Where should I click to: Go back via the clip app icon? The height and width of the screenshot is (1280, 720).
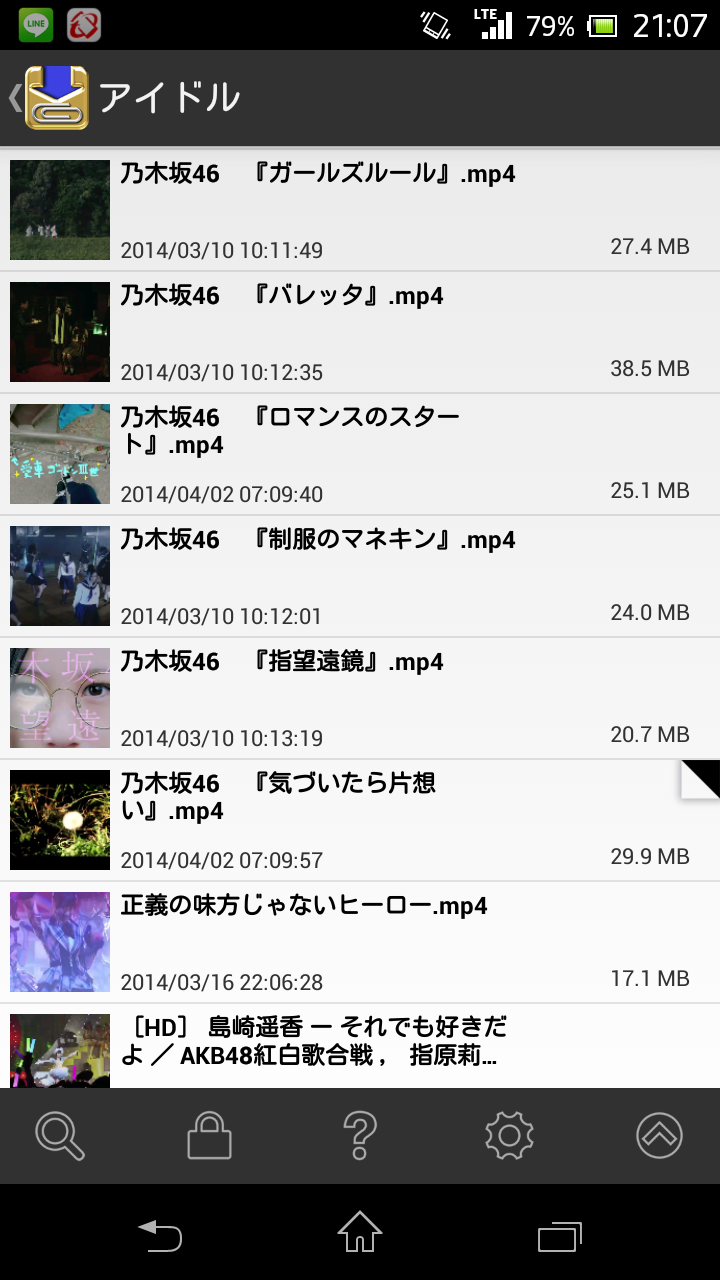point(55,98)
